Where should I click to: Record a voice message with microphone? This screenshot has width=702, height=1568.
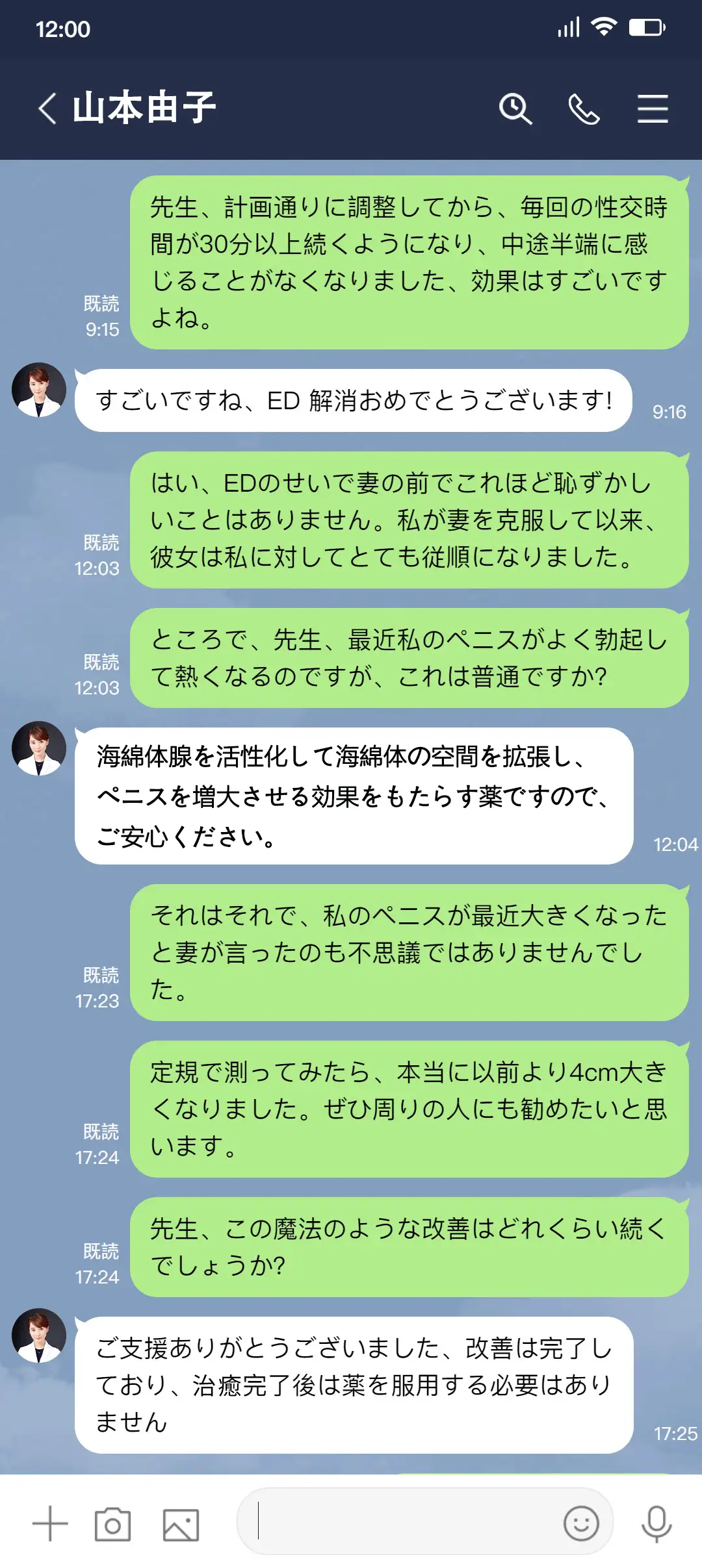tap(656, 1523)
